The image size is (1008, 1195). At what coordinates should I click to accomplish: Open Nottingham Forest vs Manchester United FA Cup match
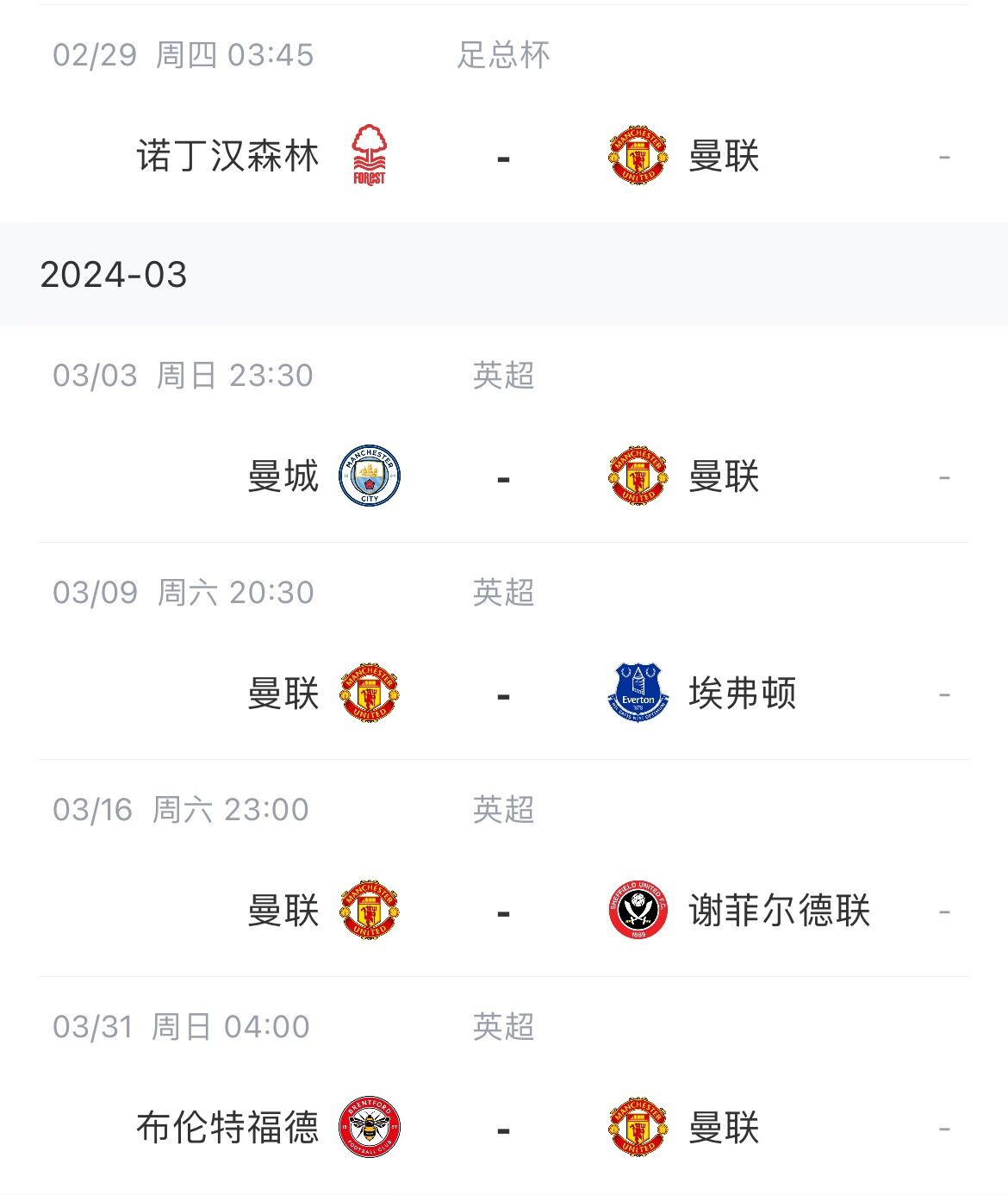[503, 157]
